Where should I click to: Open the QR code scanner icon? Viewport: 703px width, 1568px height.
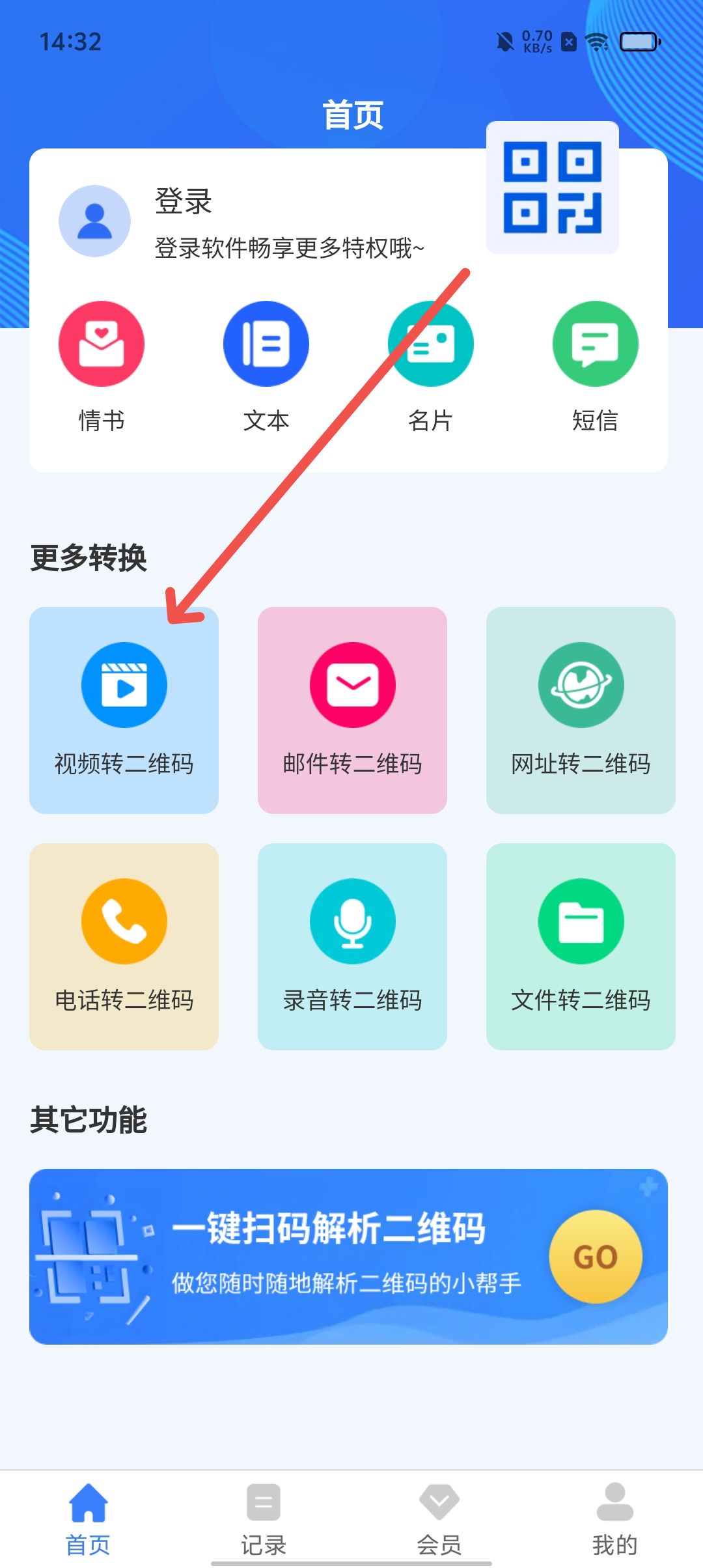point(552,188)
